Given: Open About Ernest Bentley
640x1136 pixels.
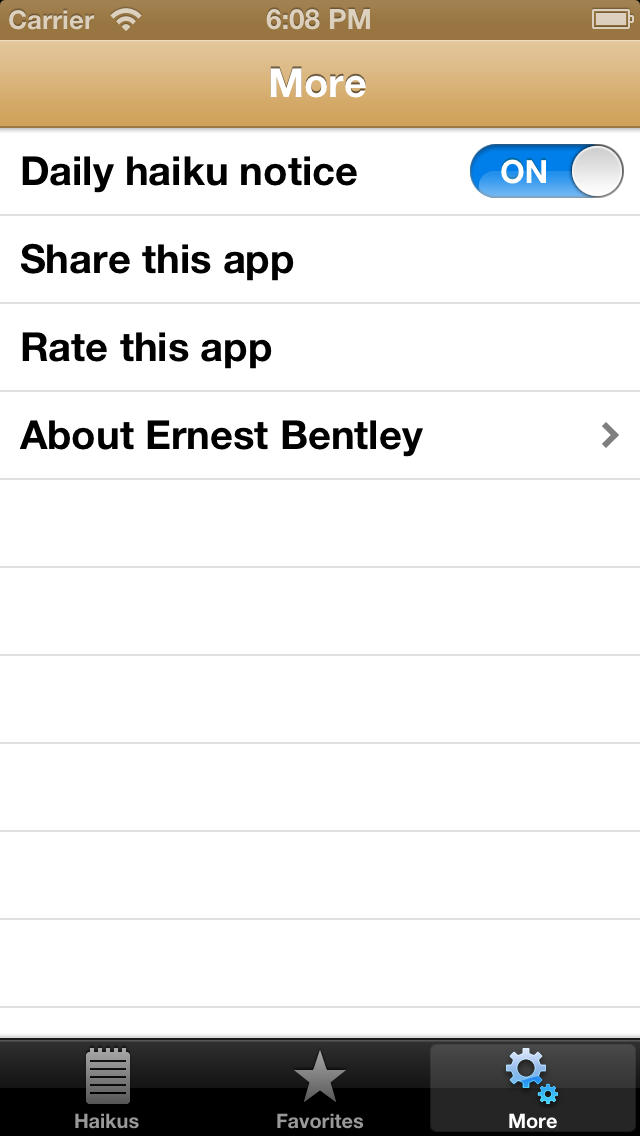Looking at the screenshot, I should pyautogui.click(x=320, y=435).
